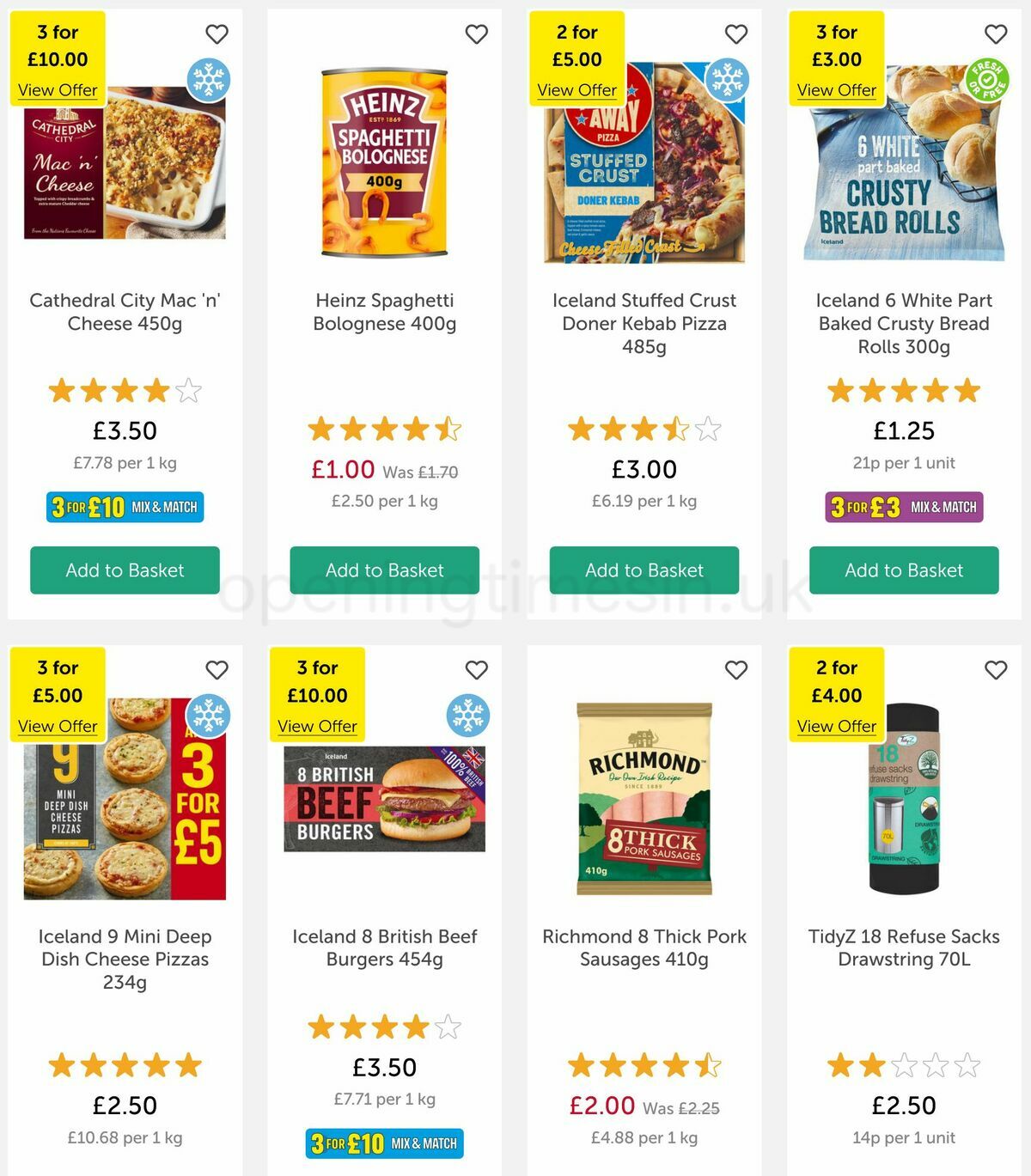Click the heart icon on Heinz Spaghetti Bolognese

pos(477,34)
